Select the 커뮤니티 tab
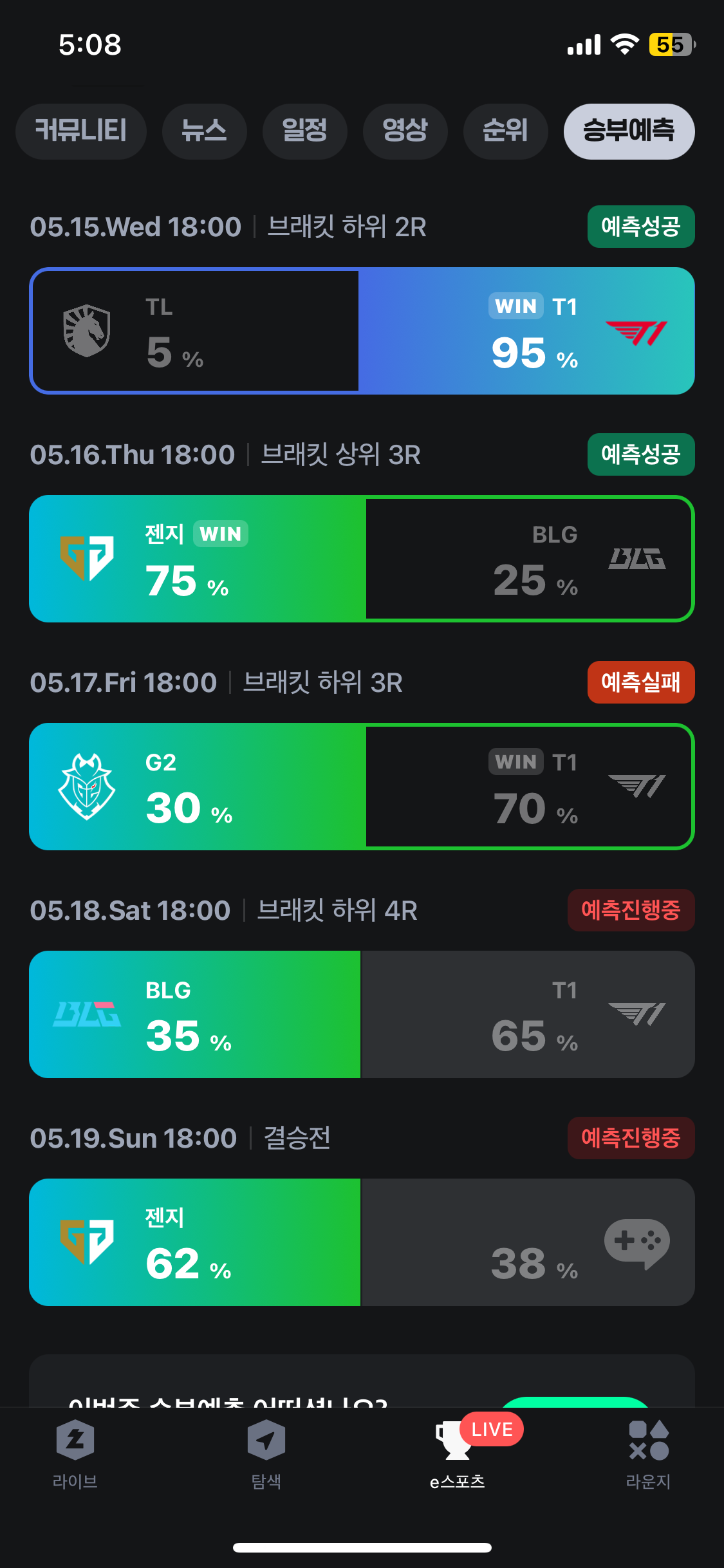The width and height of the screenshot is (724, 1568). click(x=81, y=131)
